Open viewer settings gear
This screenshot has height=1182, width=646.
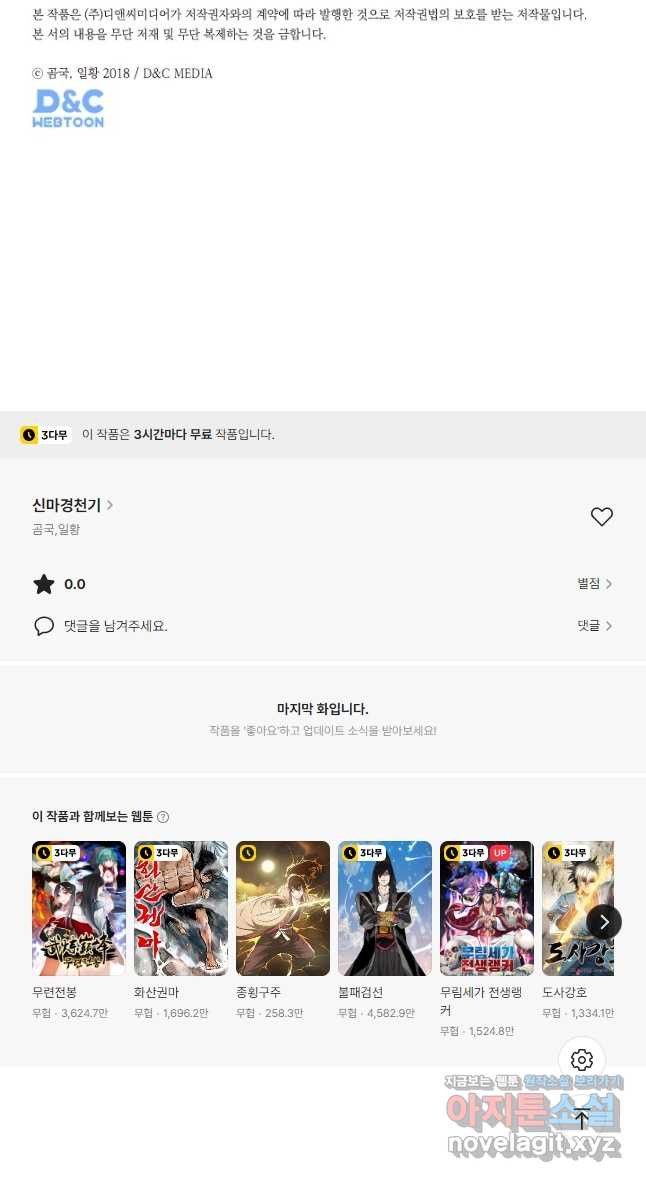tap(582, 1060)
